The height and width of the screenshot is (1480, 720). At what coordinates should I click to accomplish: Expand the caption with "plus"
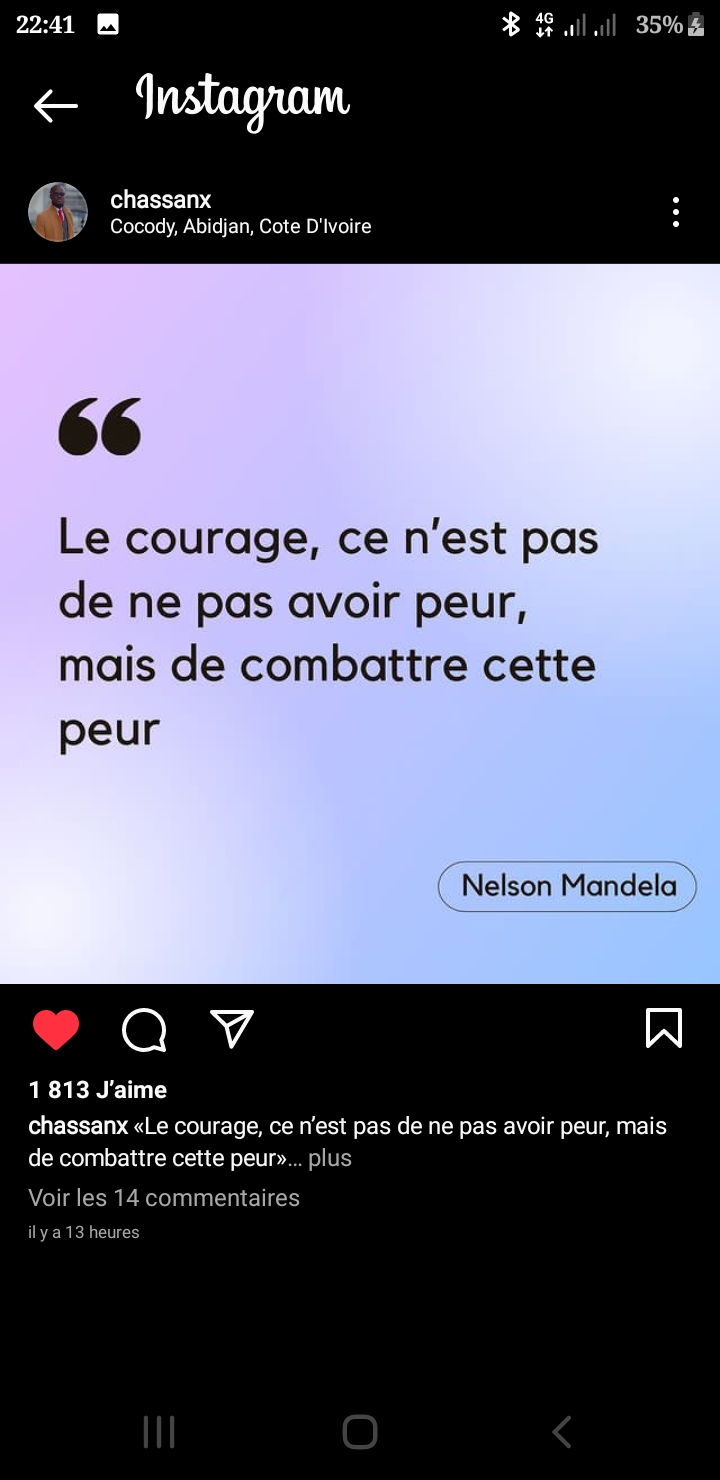point(330,1158)
